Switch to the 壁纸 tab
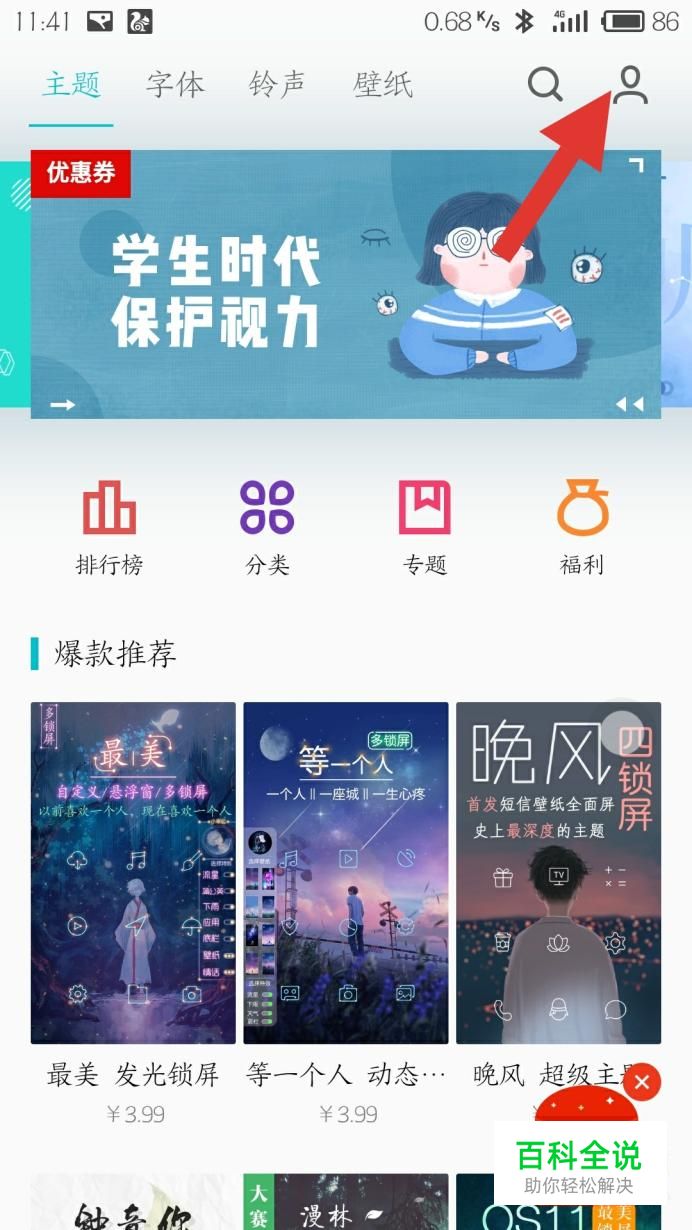The height and width of the screenshot is (1230, 692). [383, 85]
